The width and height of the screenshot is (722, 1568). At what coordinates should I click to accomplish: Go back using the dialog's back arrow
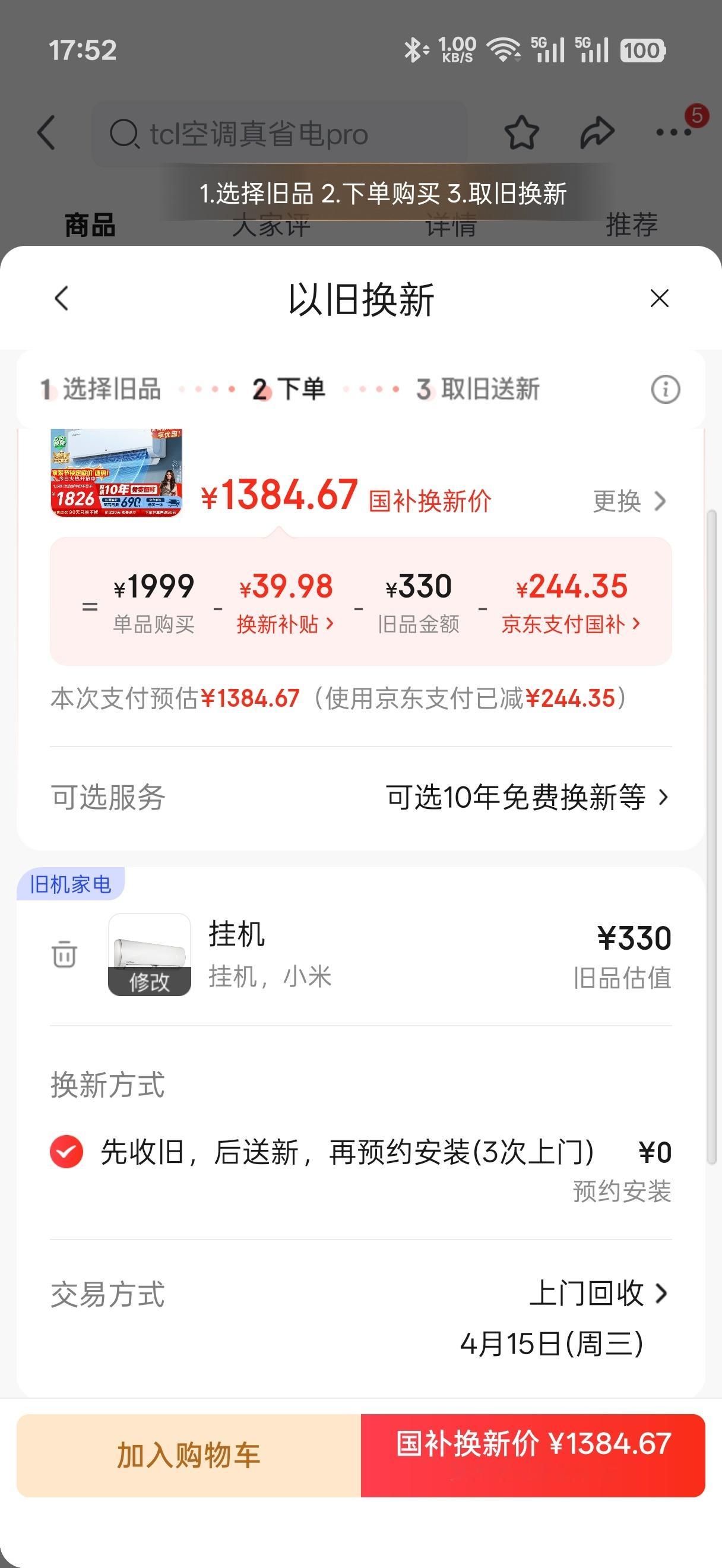62,299
